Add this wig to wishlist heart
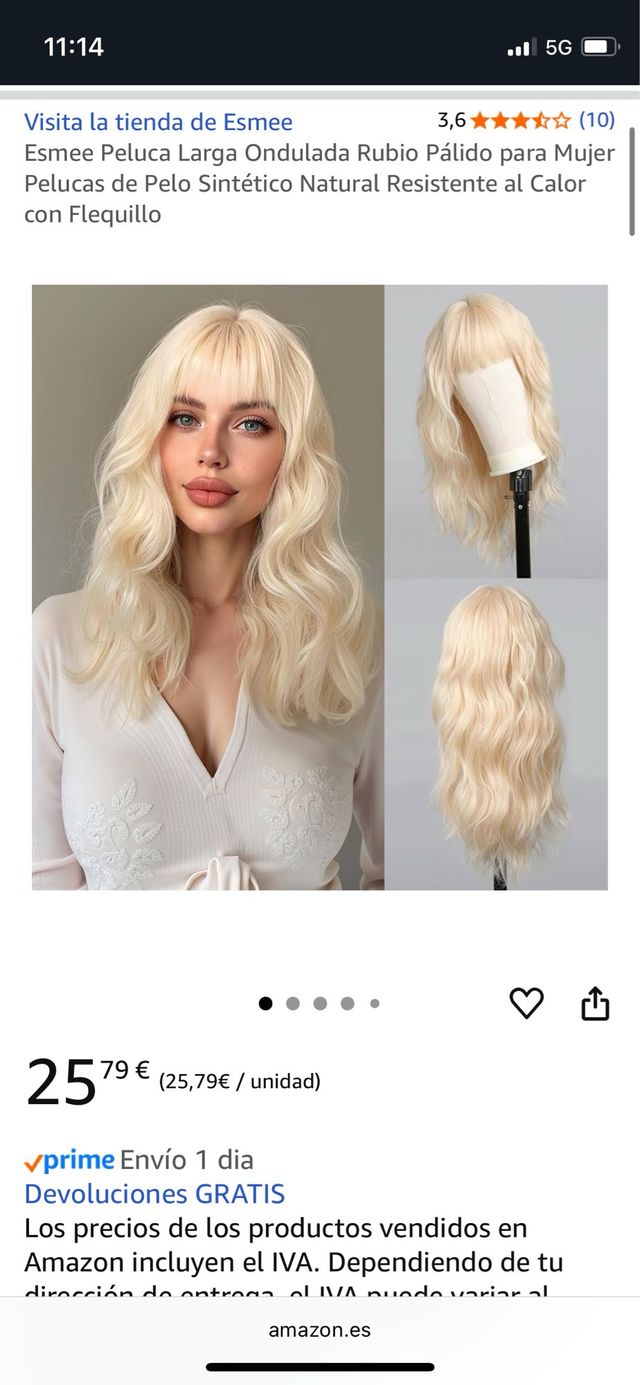Image resolution: width=640 pixels, height=1385 pixels. [x=526, y=1003]
